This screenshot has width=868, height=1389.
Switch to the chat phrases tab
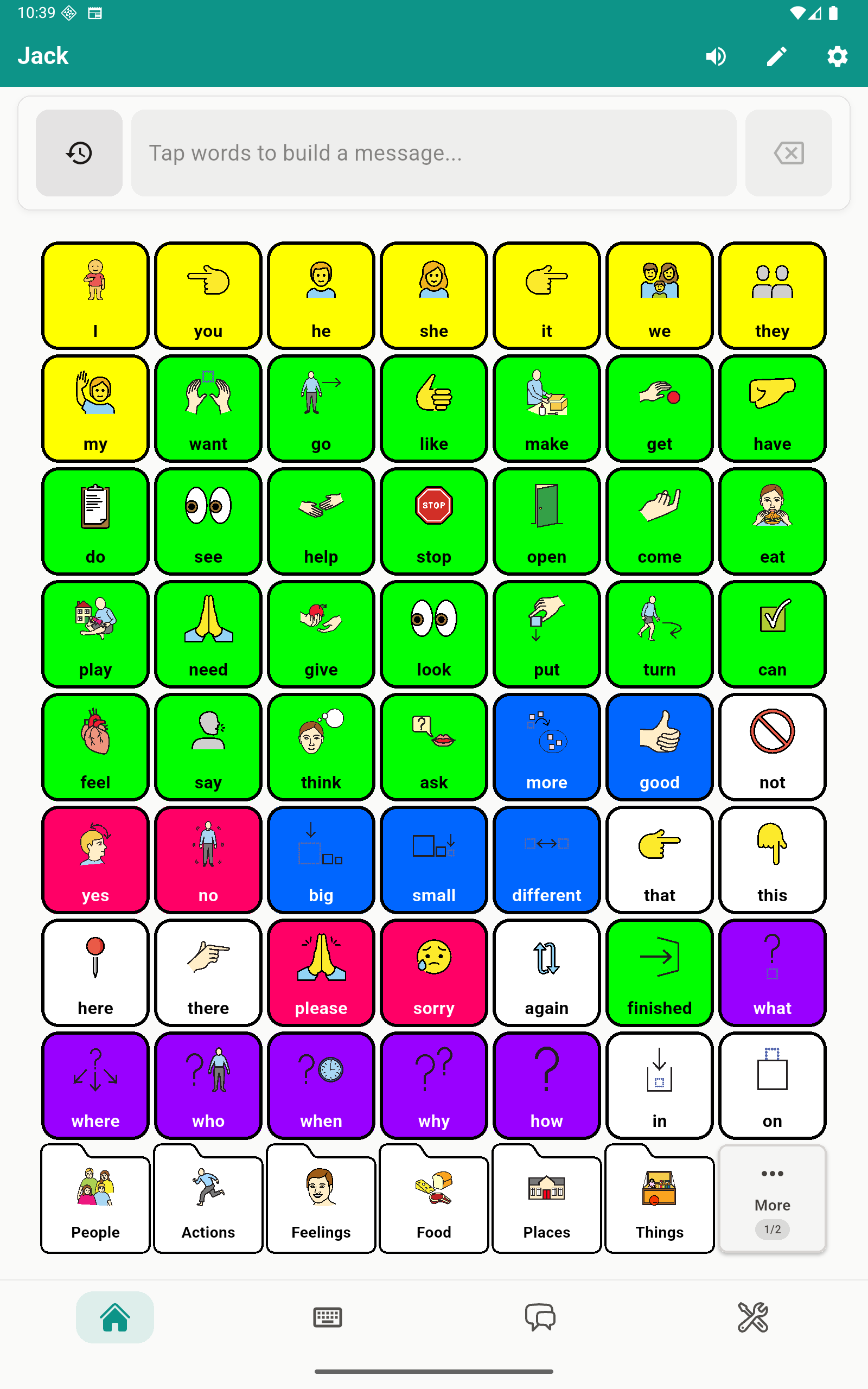(540, 1317)
